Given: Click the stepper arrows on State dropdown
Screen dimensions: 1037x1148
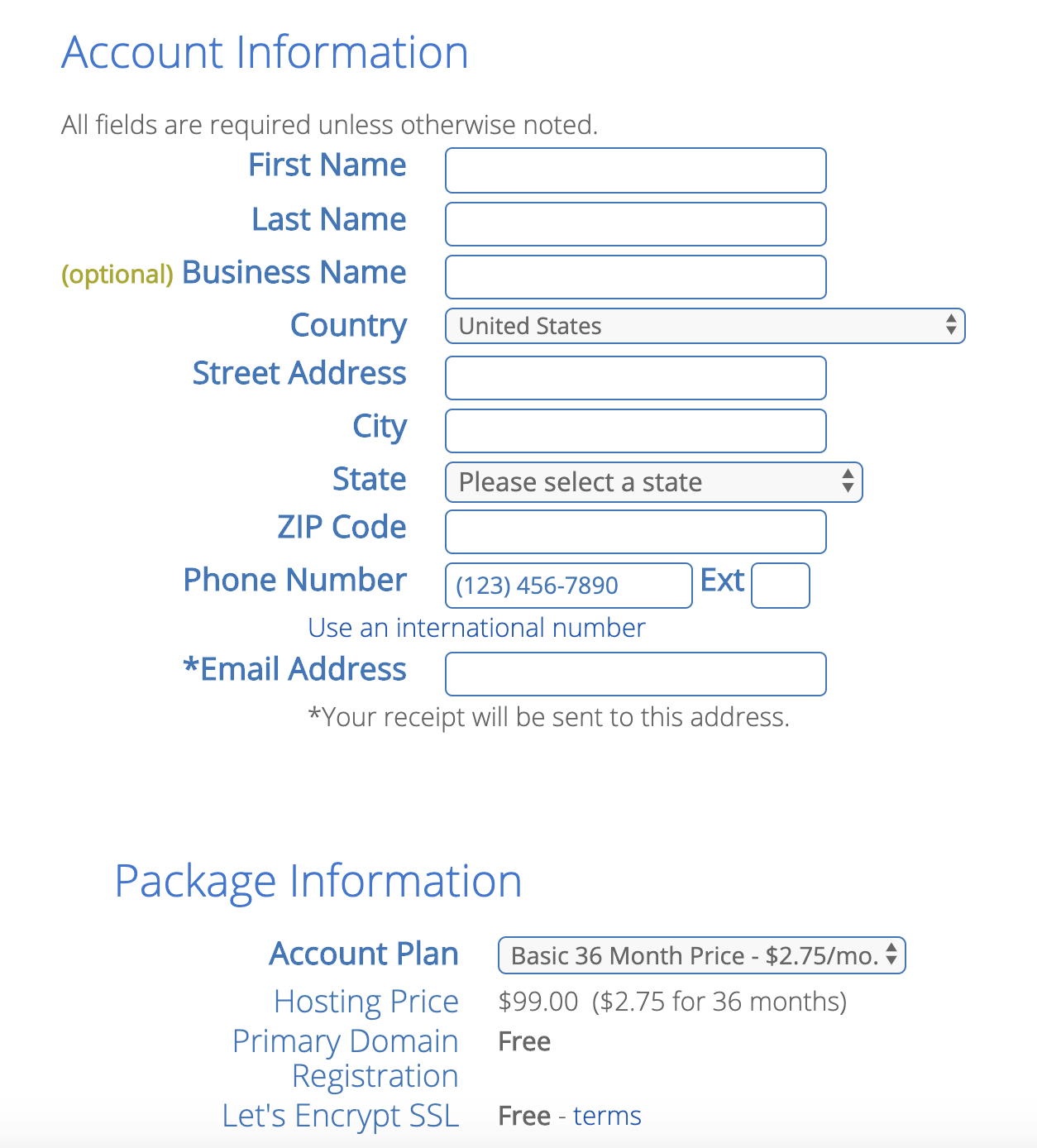Looking at the screenshot, I should [848, 482].
